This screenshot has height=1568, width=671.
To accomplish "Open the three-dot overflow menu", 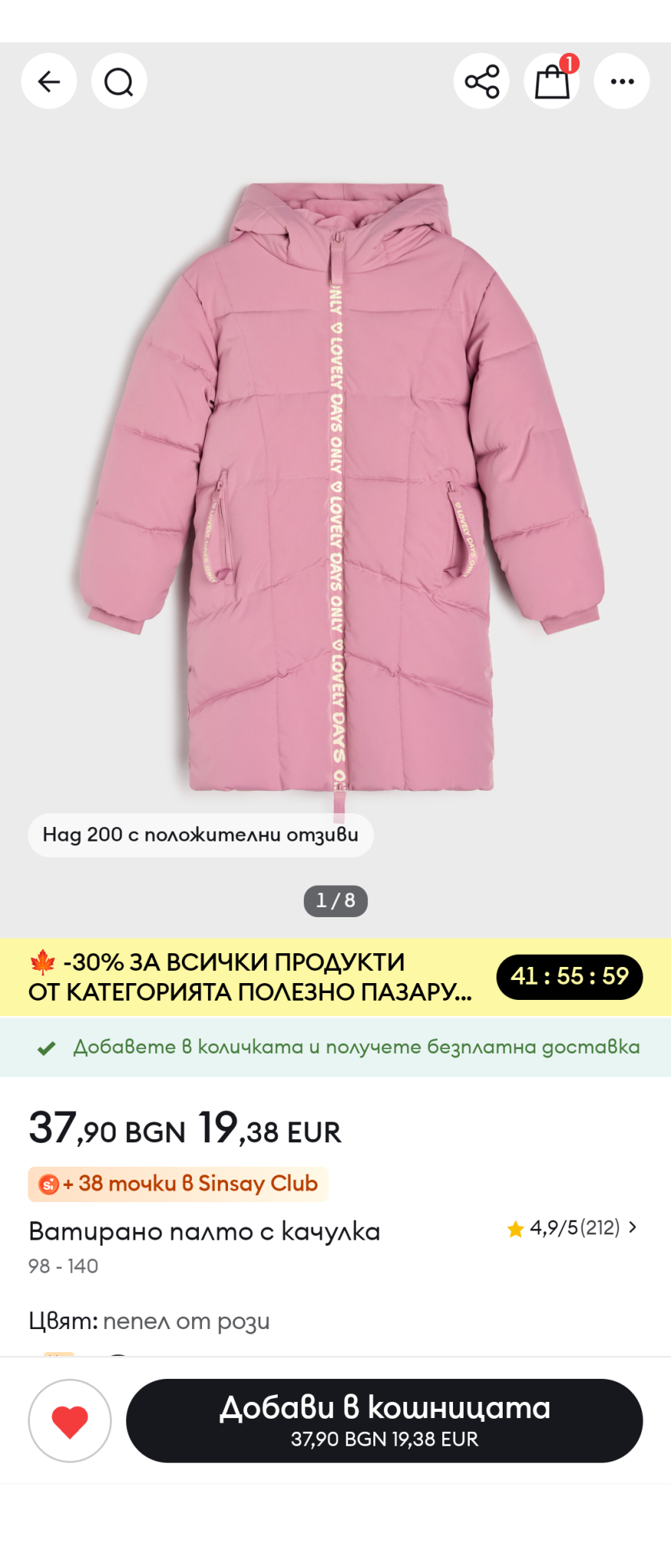I will [x=621, y=81].
